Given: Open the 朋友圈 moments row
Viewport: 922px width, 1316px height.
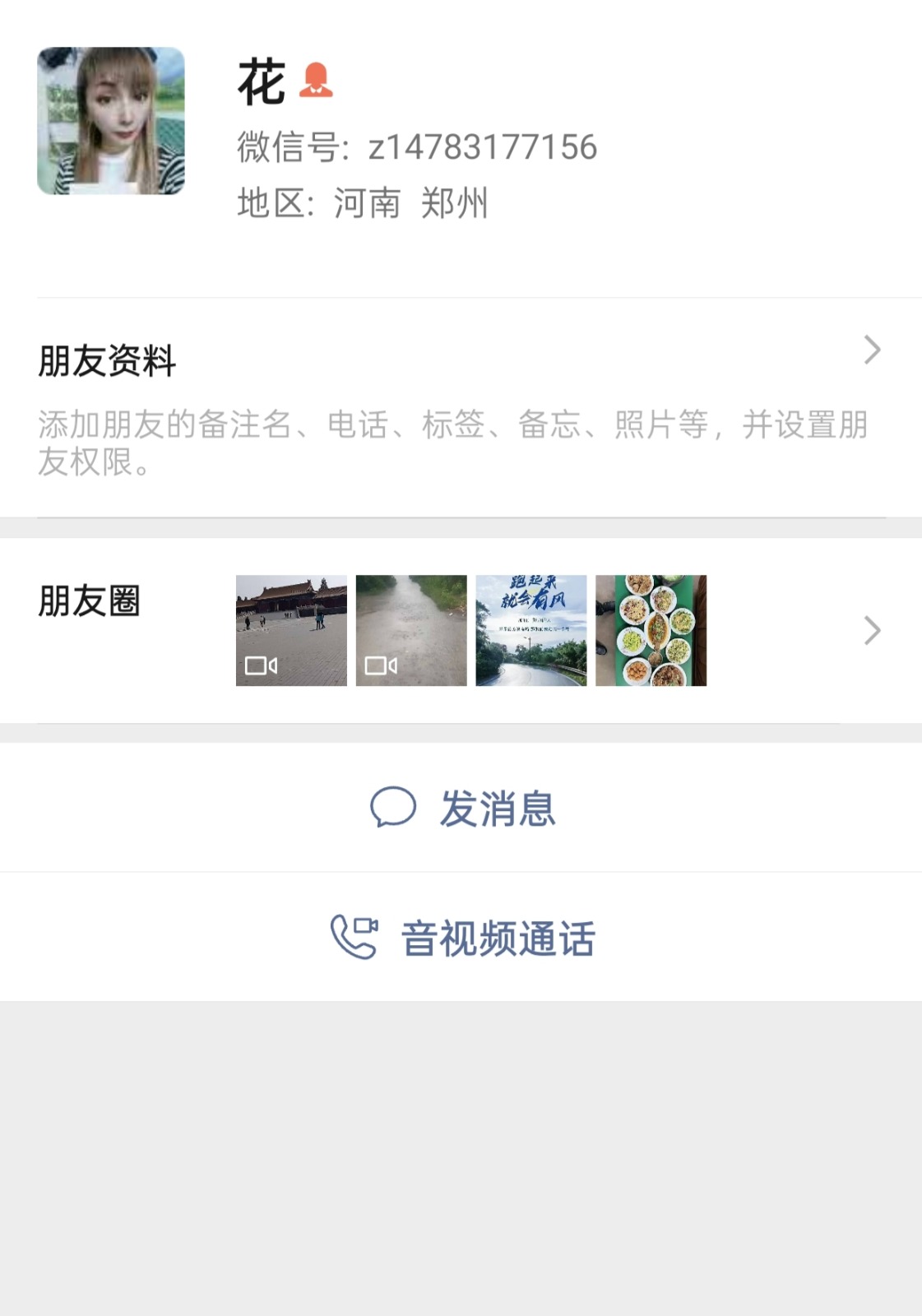Looking at the screenshot, I should [x=461, y=631].
